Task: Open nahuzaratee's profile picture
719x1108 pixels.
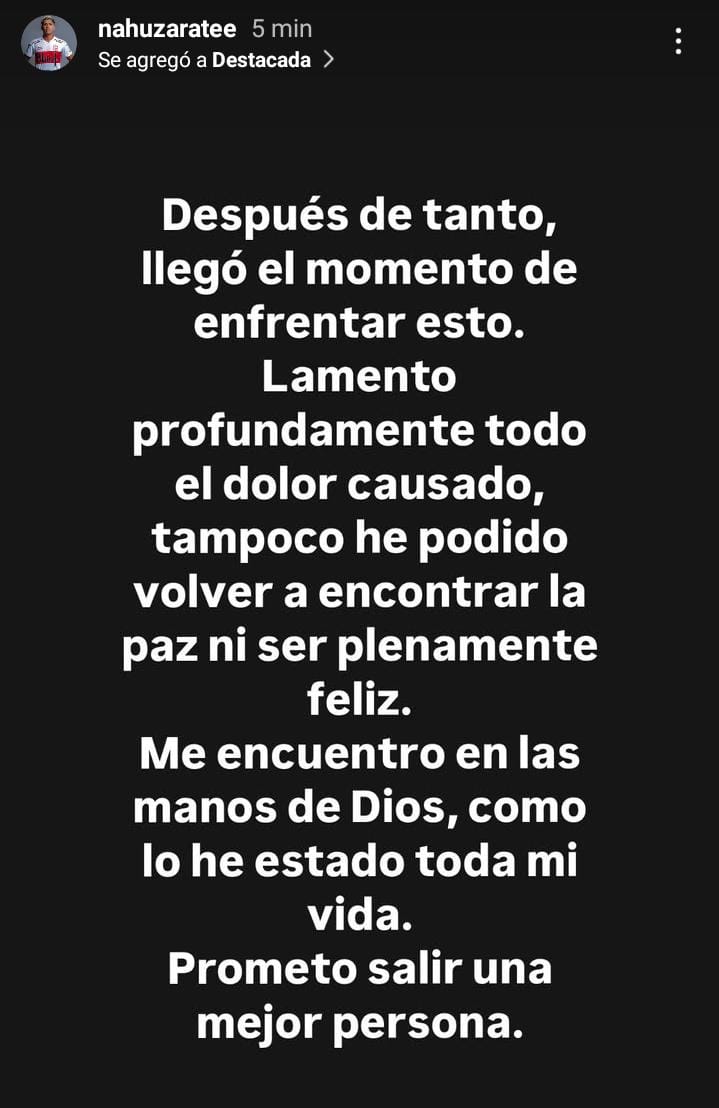Action: point(49,43)
